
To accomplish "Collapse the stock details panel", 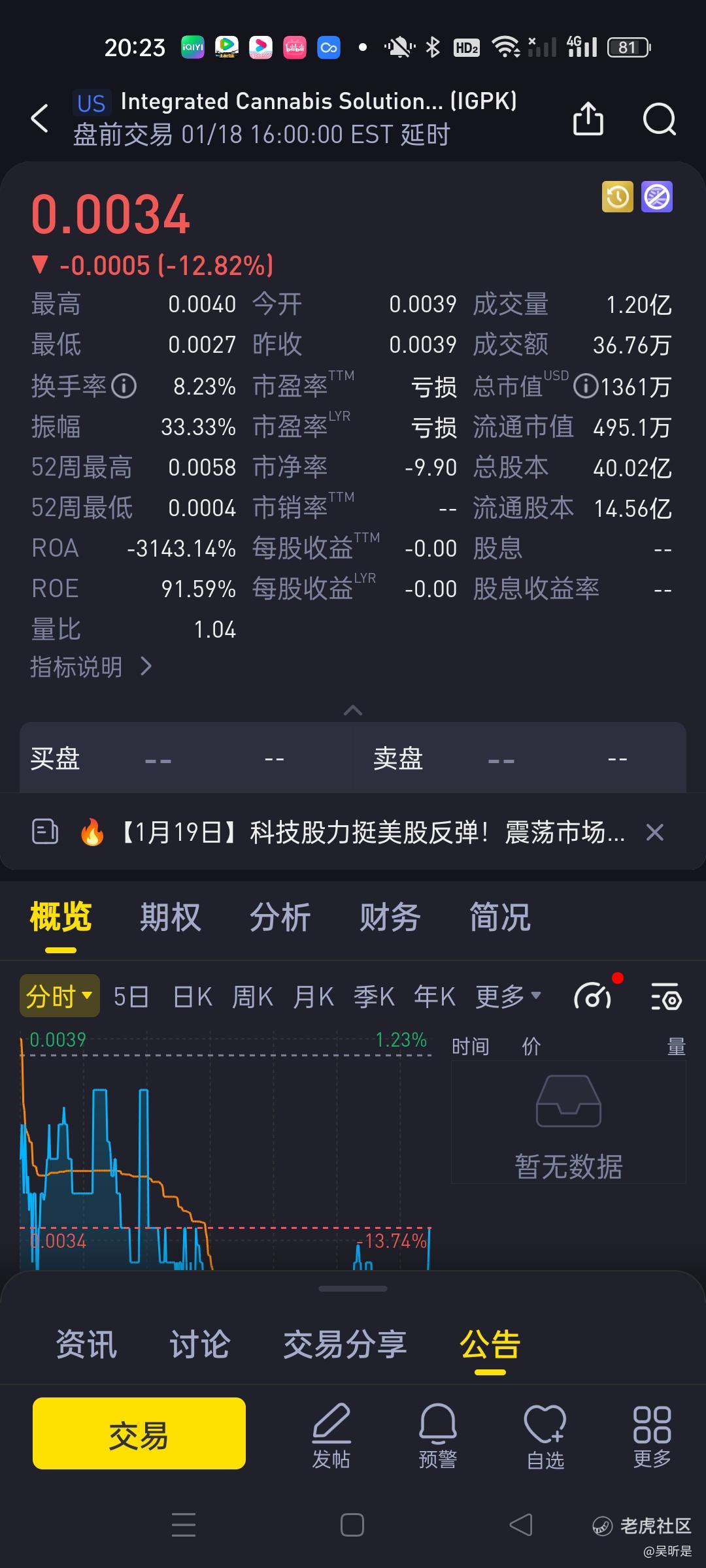I will 353,710.
